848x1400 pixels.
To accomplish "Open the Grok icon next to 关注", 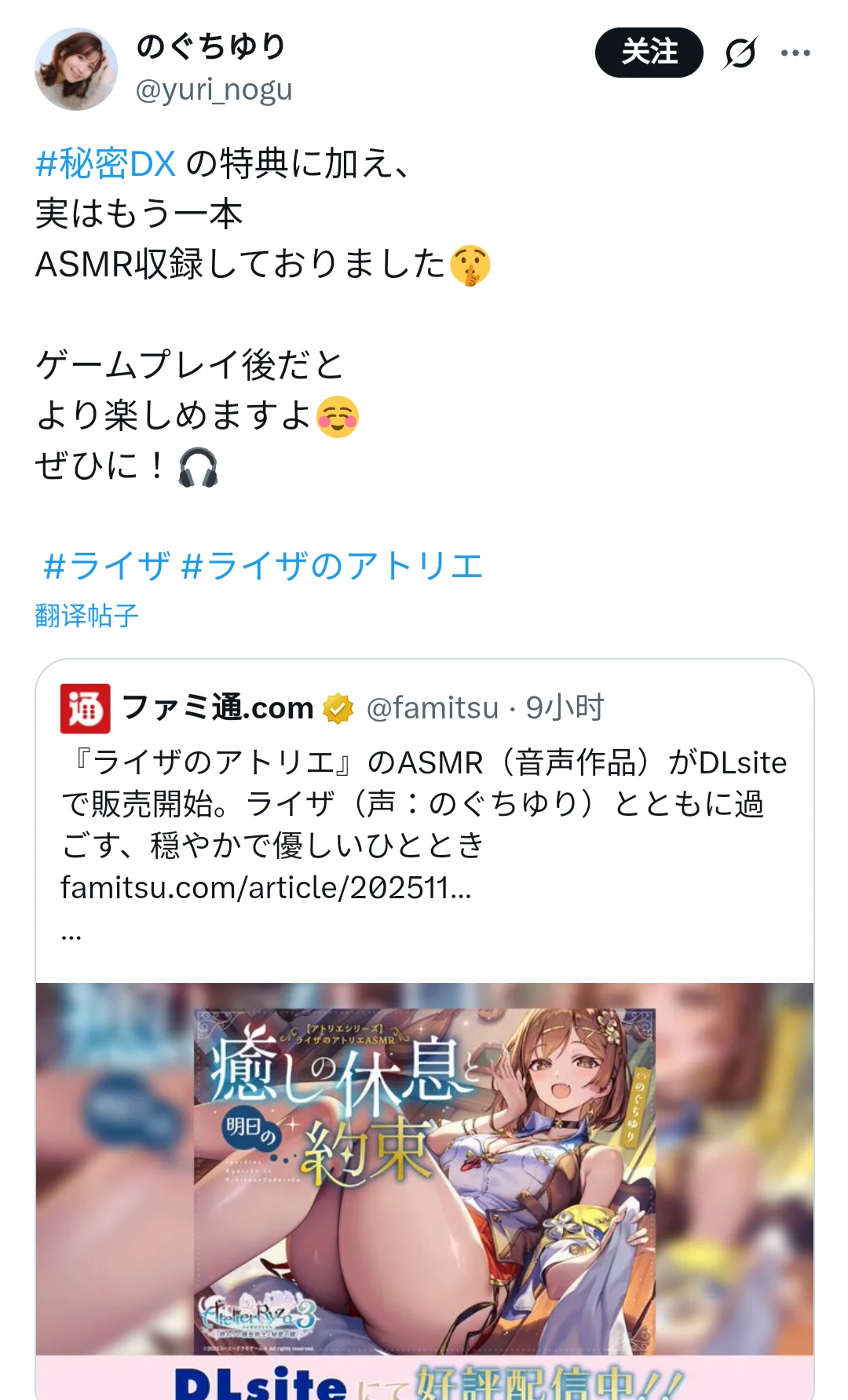I will [x=740, y=53].
